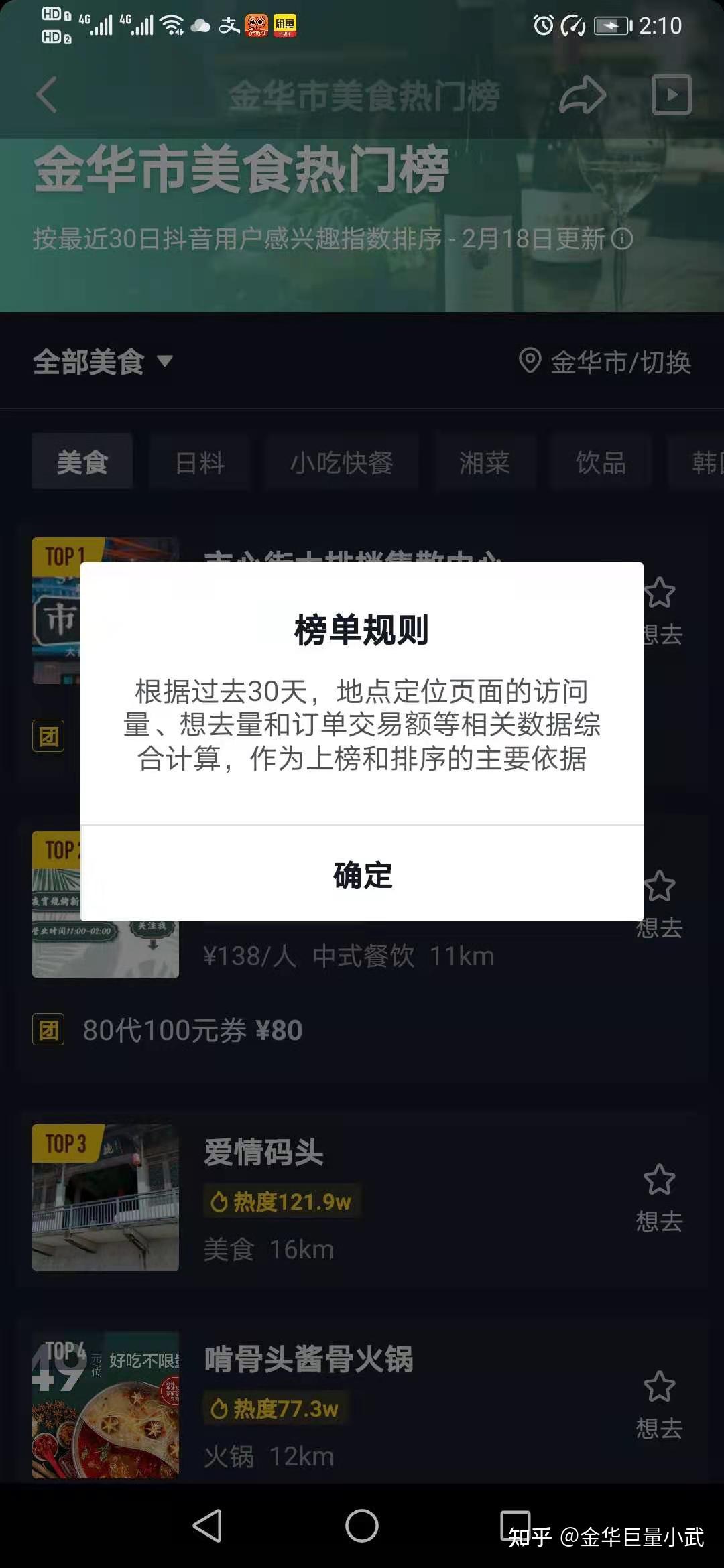The height and width of the screenshot is (1568, 724).
Task: Tap the system back button
Action: pos(207,1526)
